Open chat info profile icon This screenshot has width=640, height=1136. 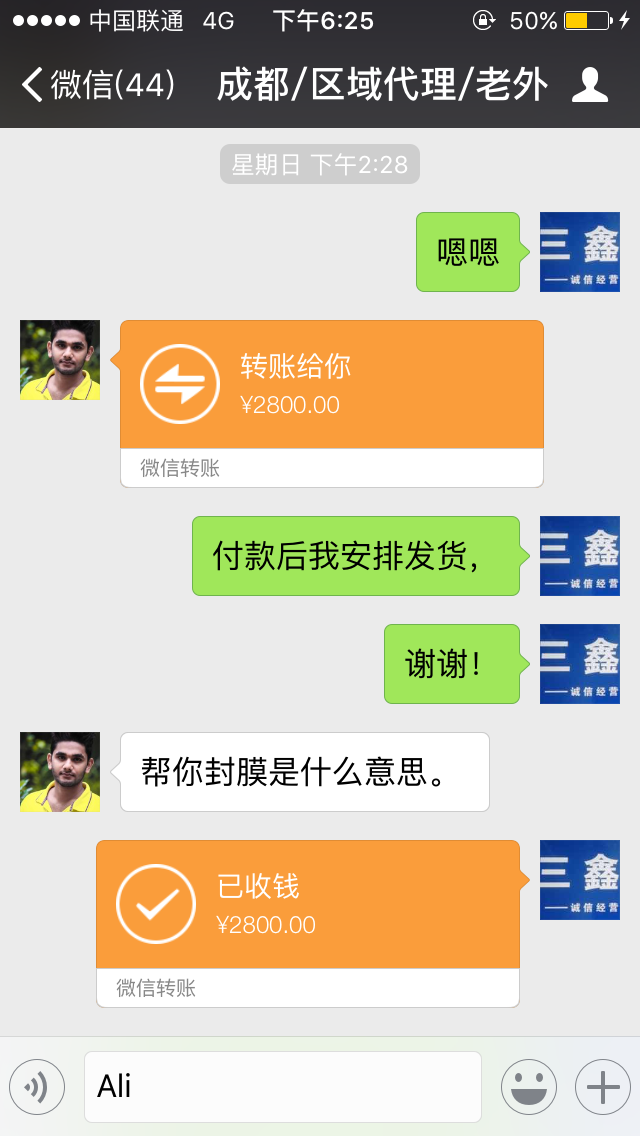tap(589, 85)
